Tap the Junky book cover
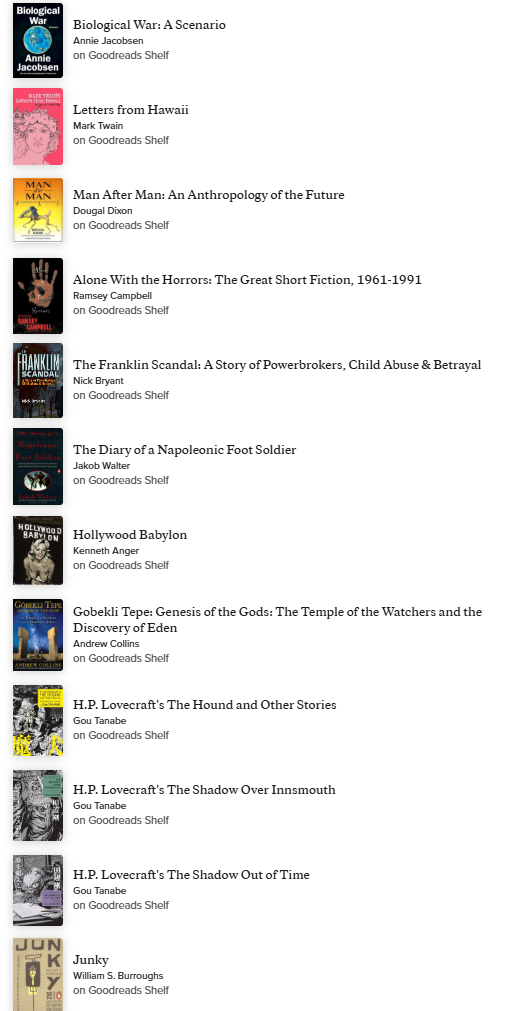508x1011 pixels. tap(38, 974)
